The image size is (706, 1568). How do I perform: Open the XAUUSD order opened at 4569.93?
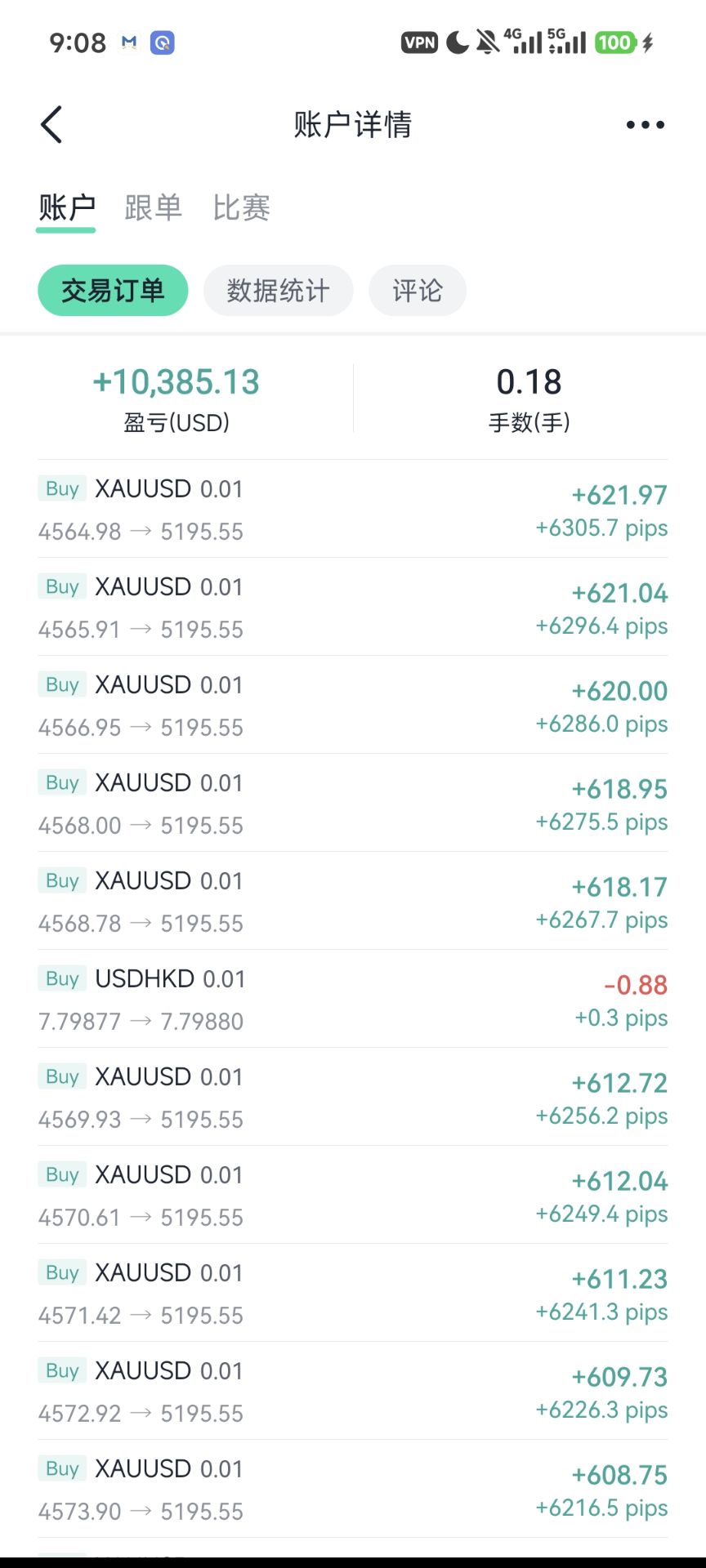click(x=353, y=1098)
